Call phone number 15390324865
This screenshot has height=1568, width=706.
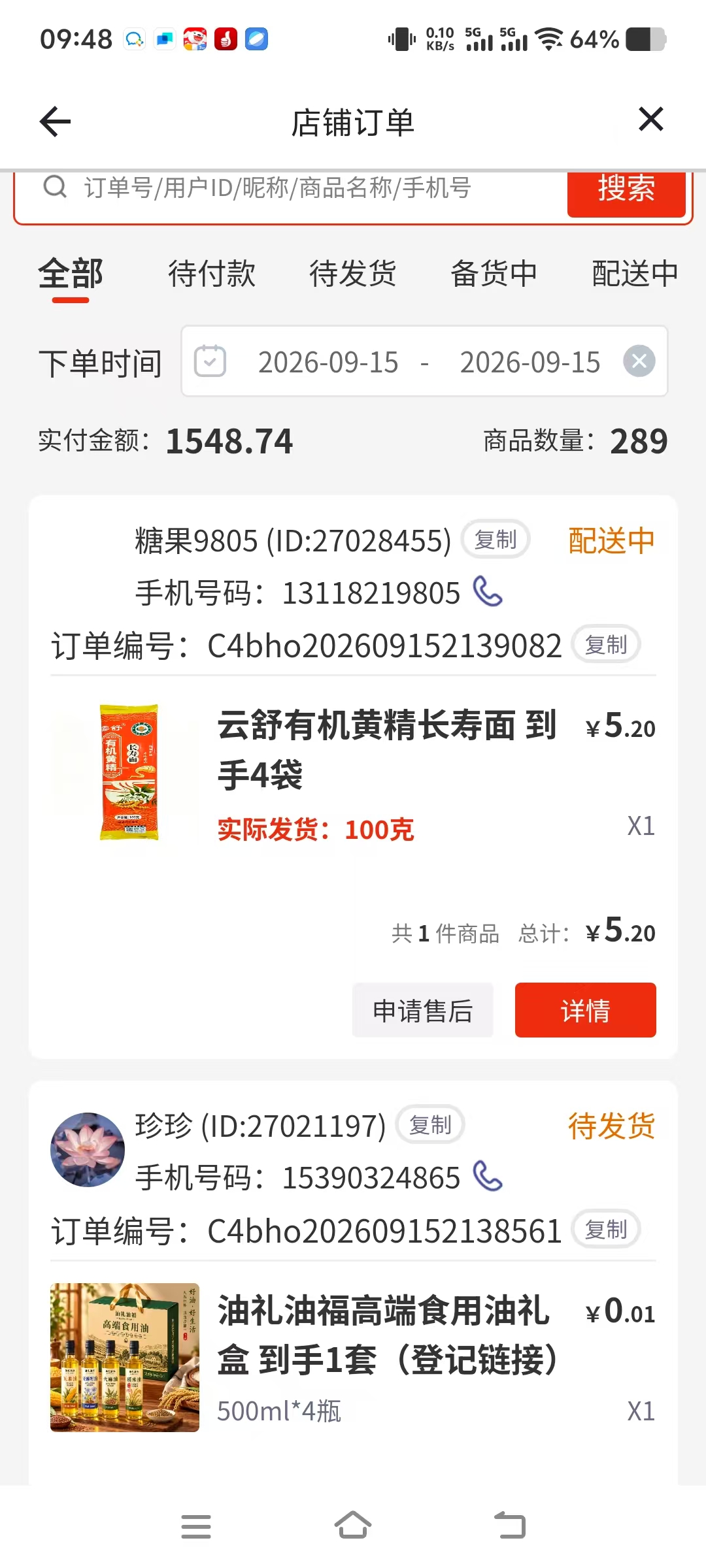tap(488, 1177)
